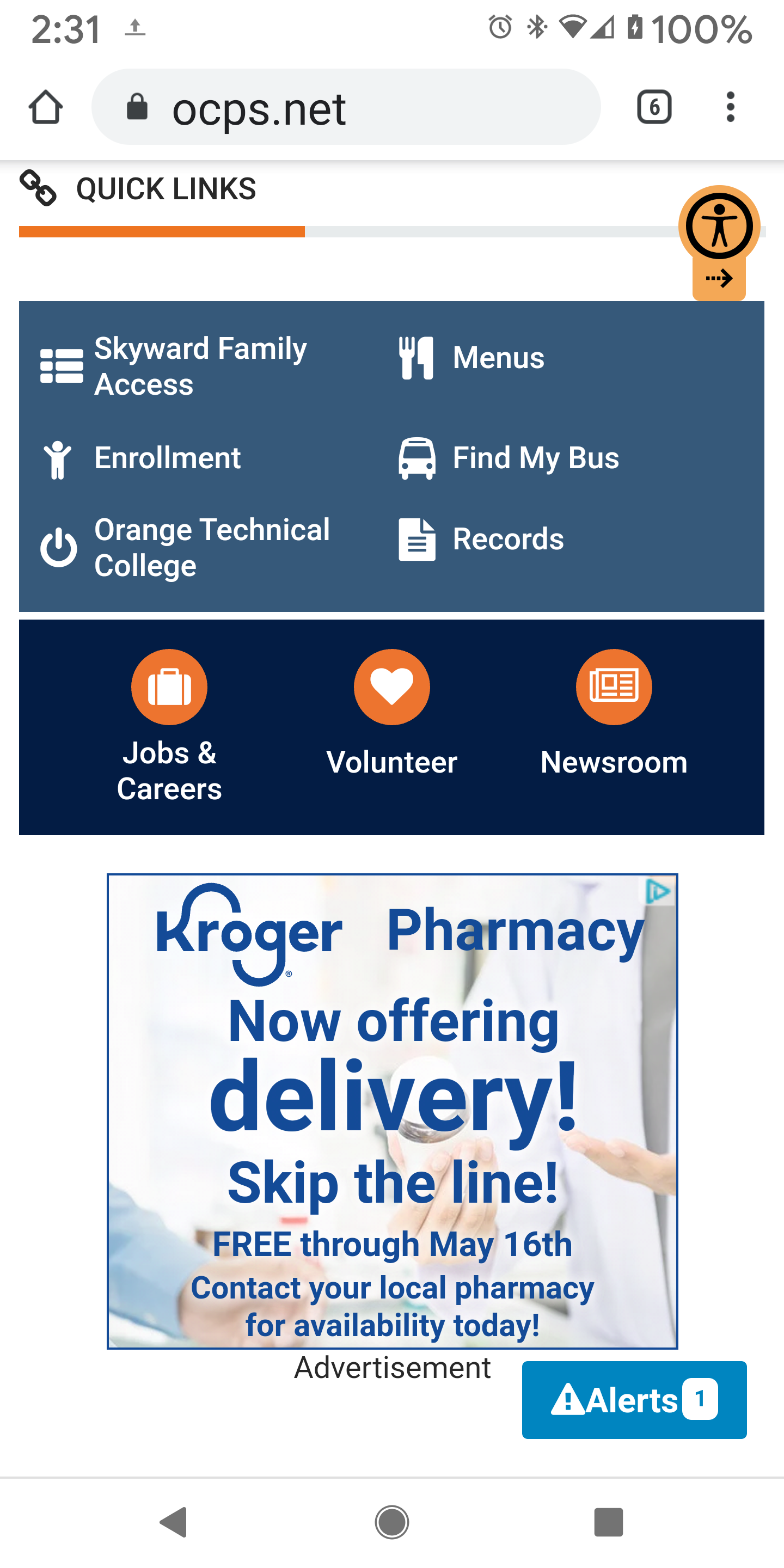
Task: Open Jobs & Careers
Action: click(169, 726)
